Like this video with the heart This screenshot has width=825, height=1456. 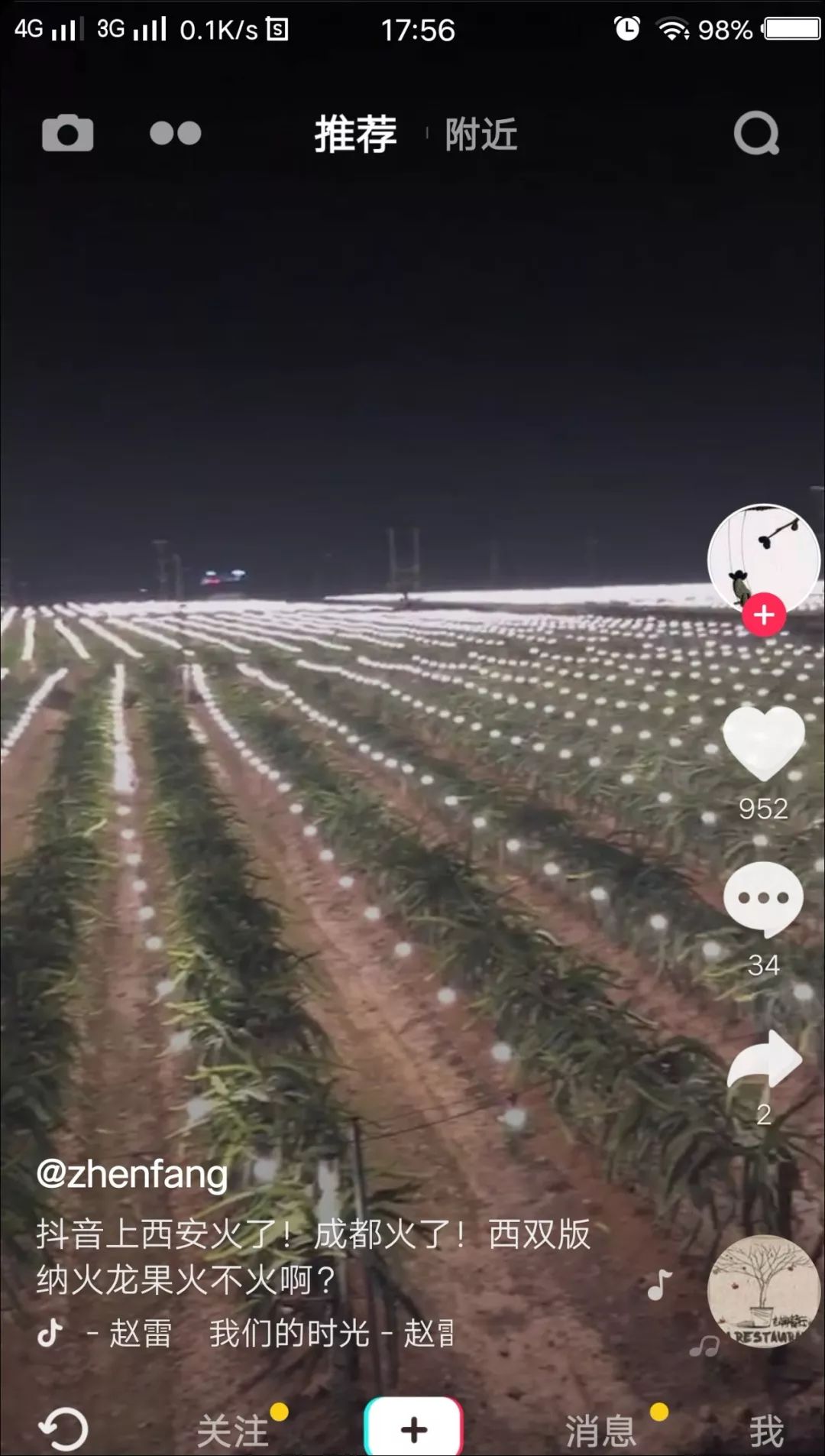pyautogui.click(x=763, y=743)
